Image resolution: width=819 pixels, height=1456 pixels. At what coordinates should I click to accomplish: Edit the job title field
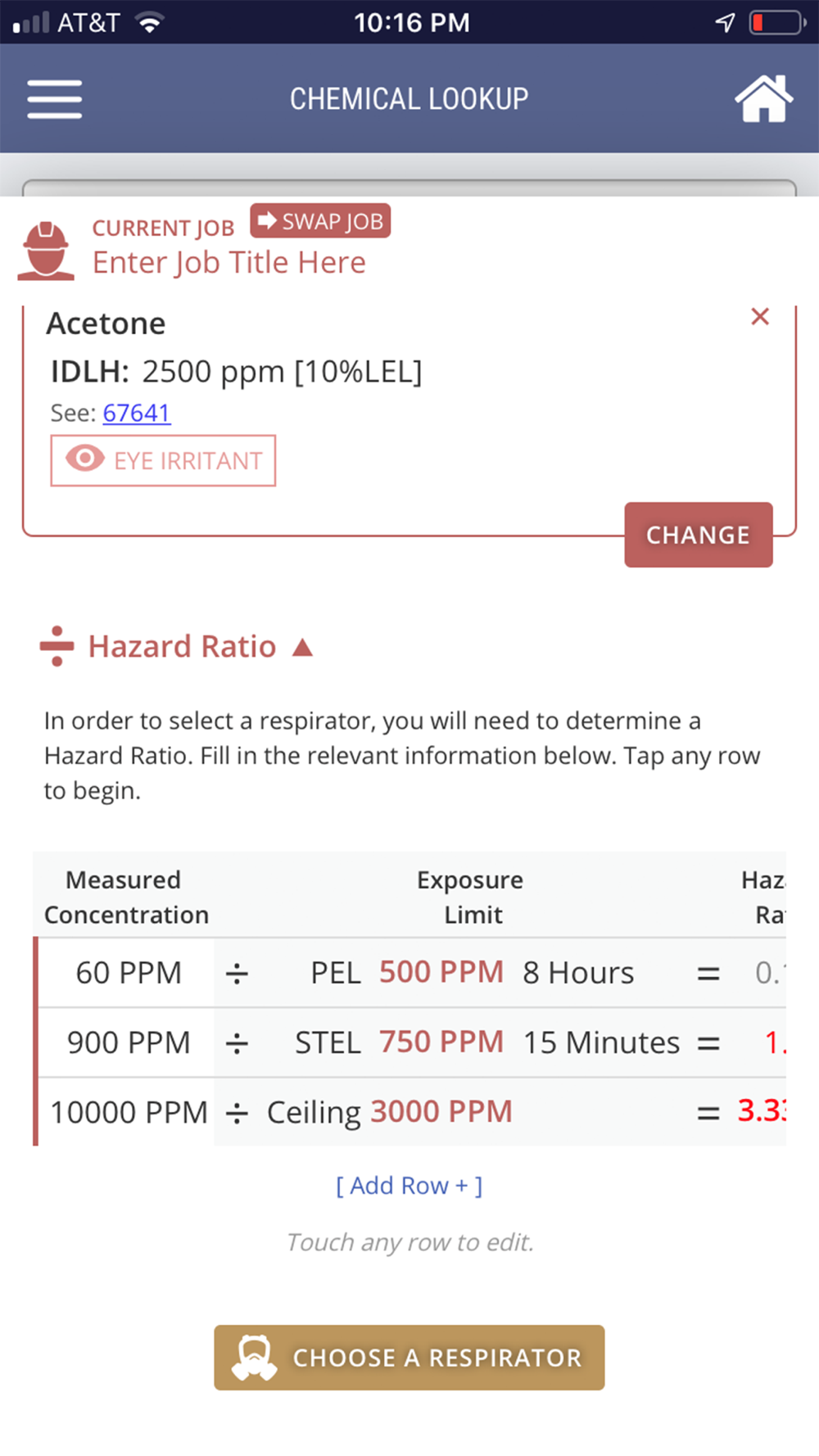coord(229,263)
